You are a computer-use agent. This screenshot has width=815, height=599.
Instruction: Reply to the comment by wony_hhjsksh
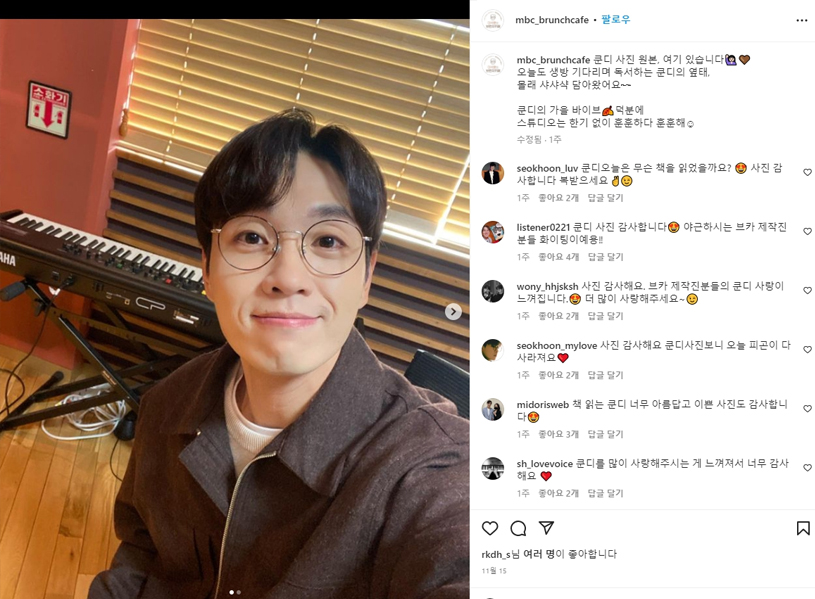click(x=605, y=316)
